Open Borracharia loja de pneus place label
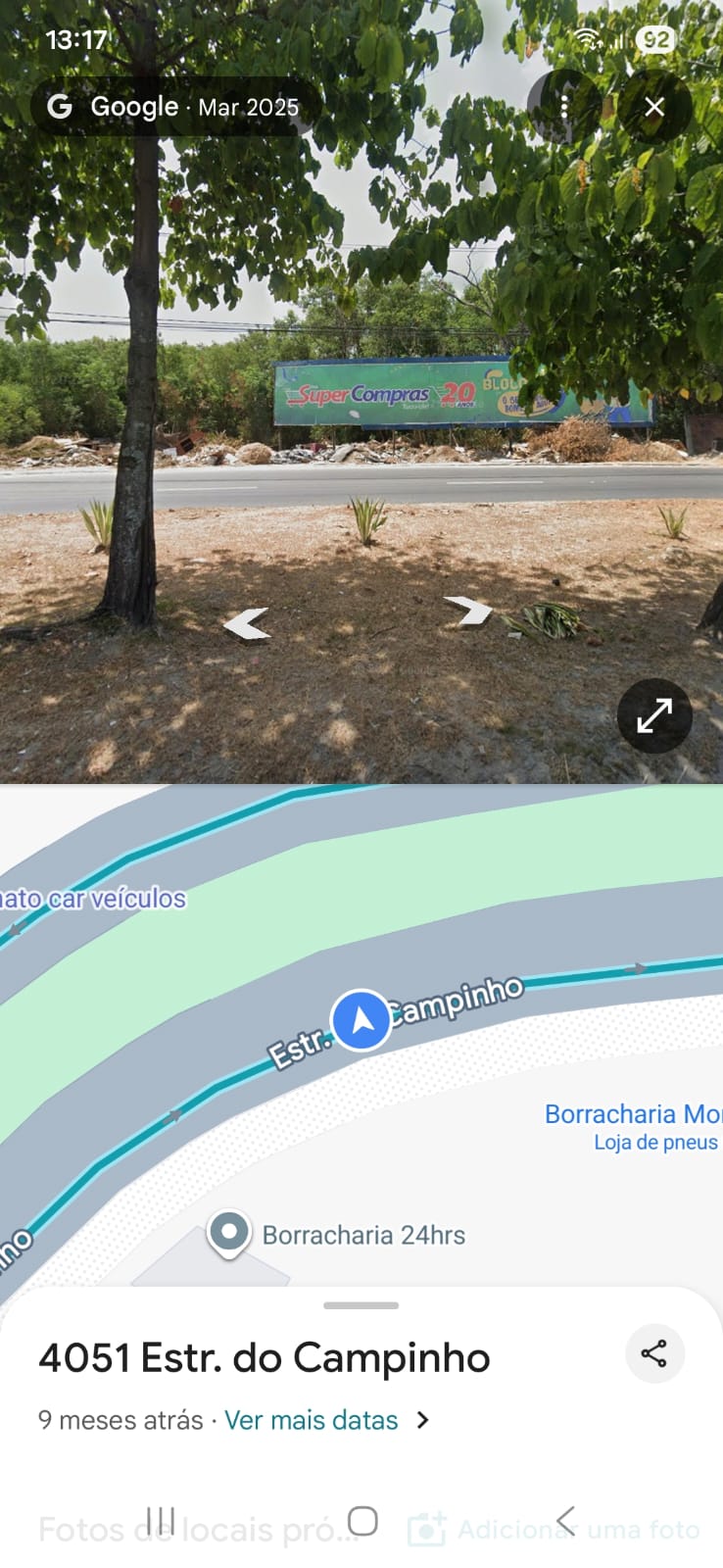 (x=633, y=1126)
